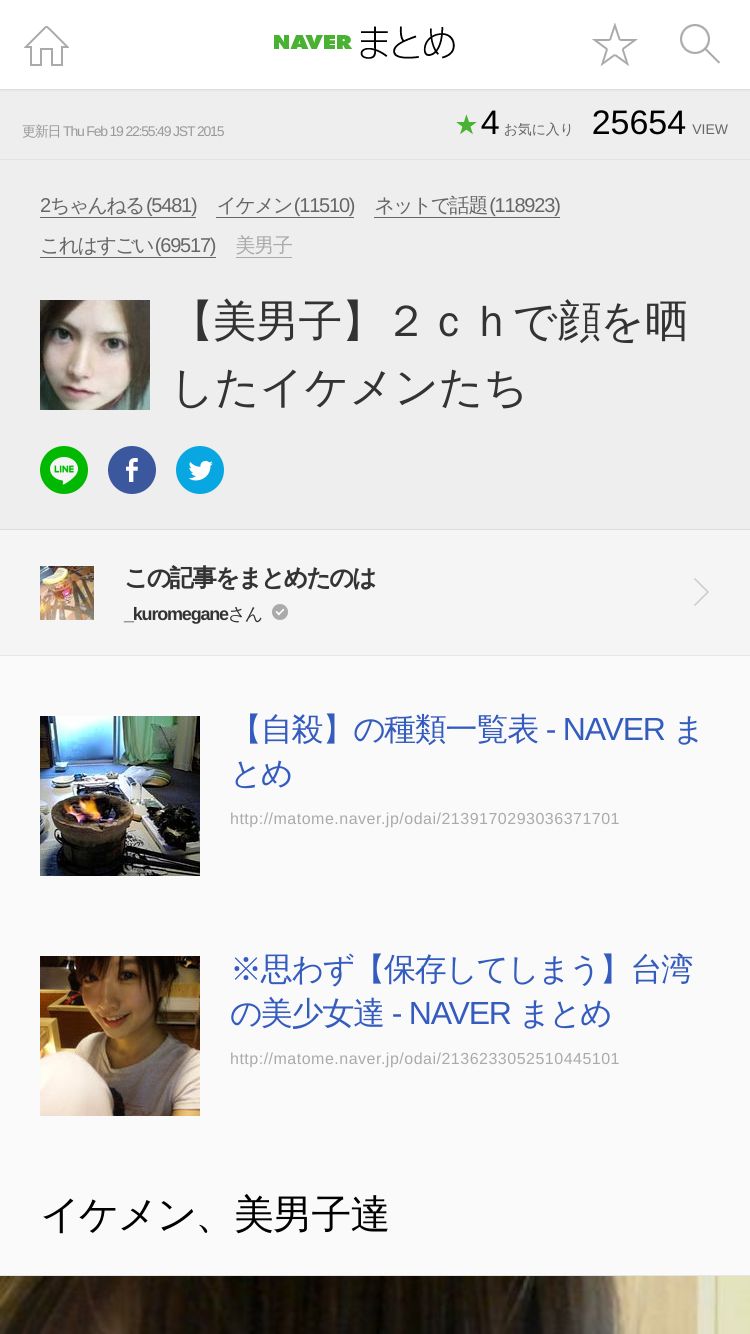750x1334 pixels.
Task: Open the これはすごい(69517) tag
Action: (128, 246)
